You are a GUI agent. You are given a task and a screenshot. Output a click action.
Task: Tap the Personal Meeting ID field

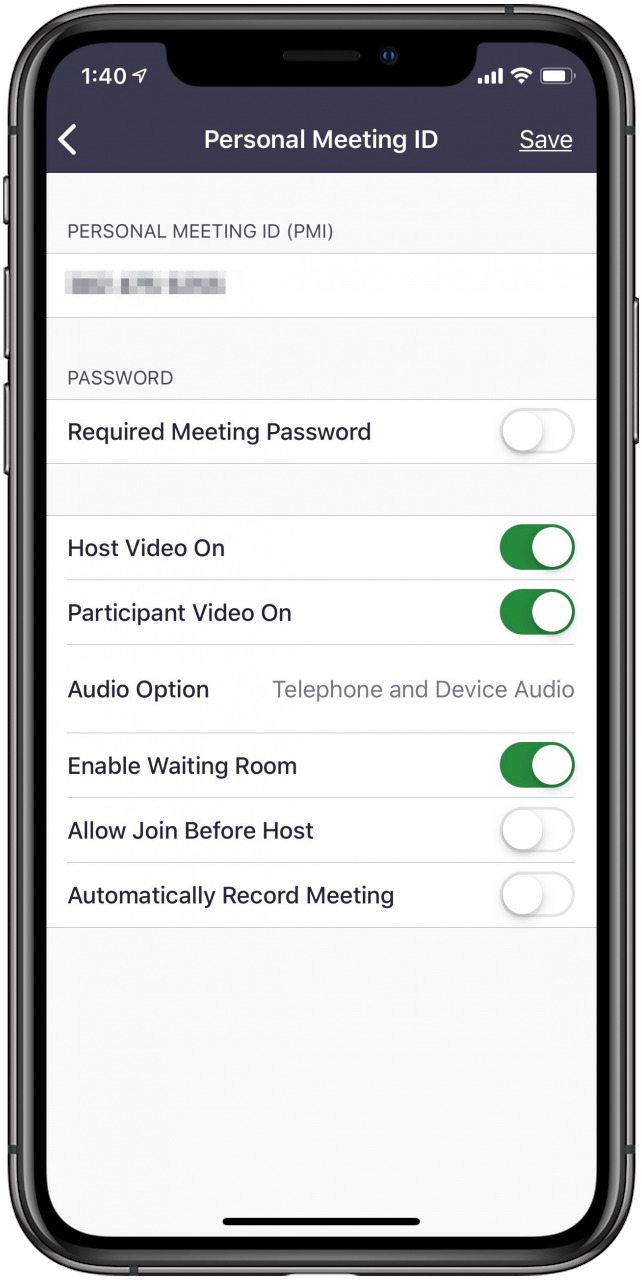321,285
